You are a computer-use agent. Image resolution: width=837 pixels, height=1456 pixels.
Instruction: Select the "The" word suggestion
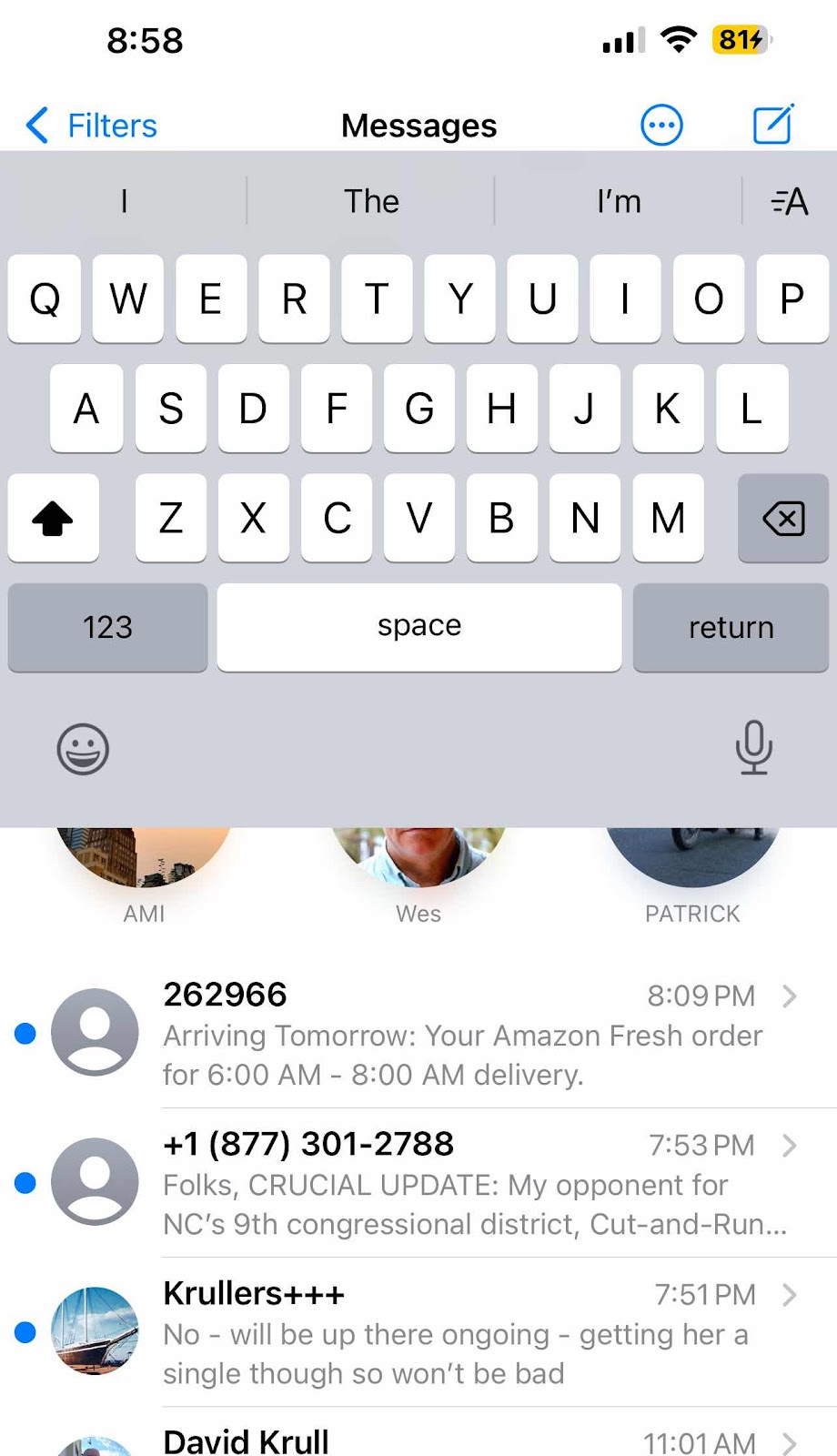click(371, 201)
